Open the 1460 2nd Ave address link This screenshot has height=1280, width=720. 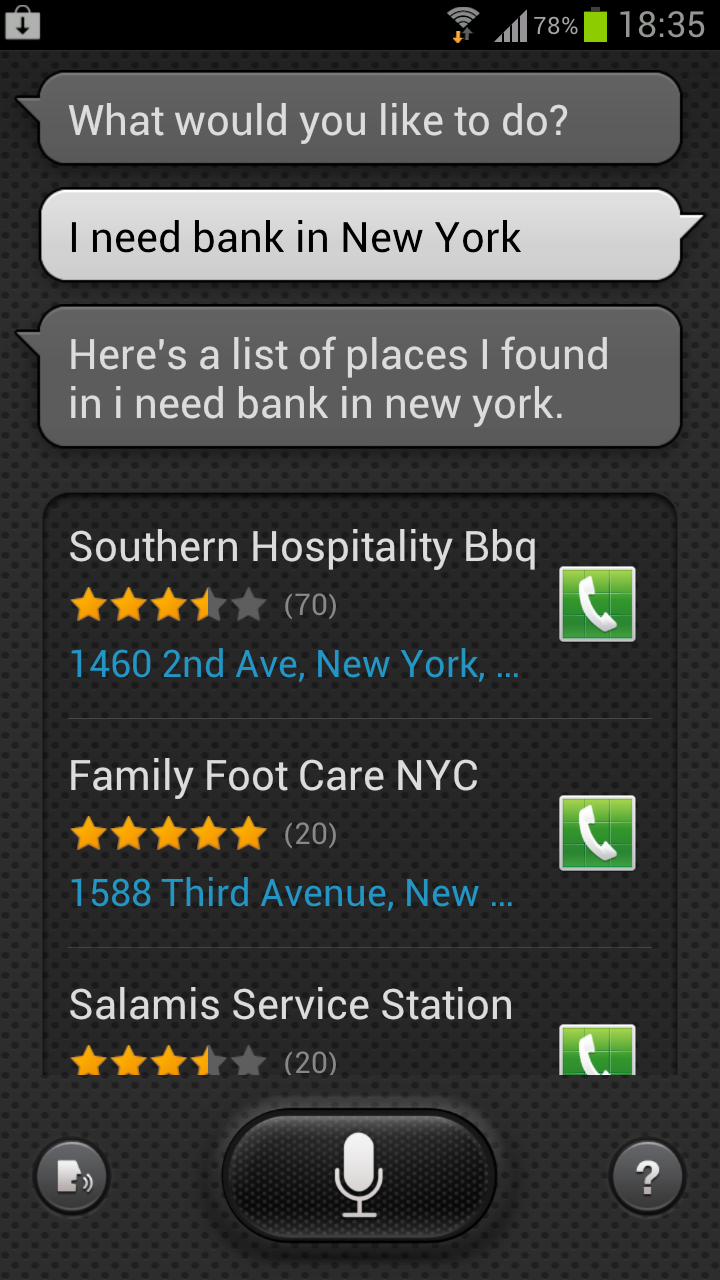[294, 664]
